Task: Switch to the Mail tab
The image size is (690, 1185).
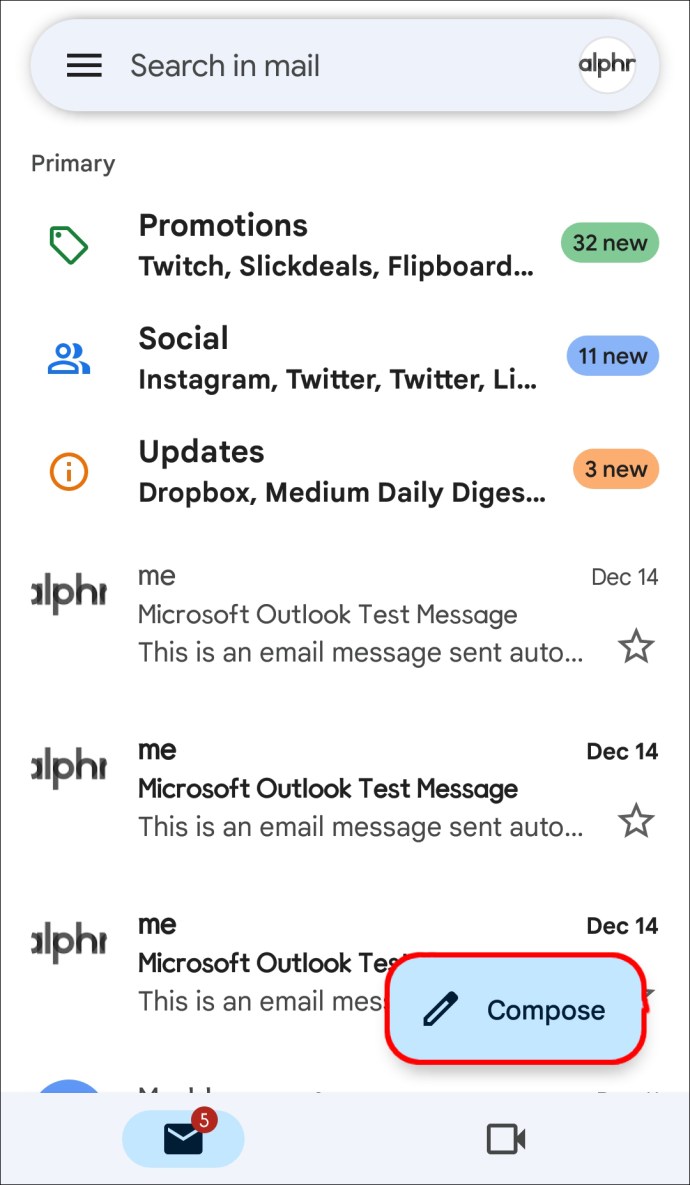Action: tap(183, 1138)
